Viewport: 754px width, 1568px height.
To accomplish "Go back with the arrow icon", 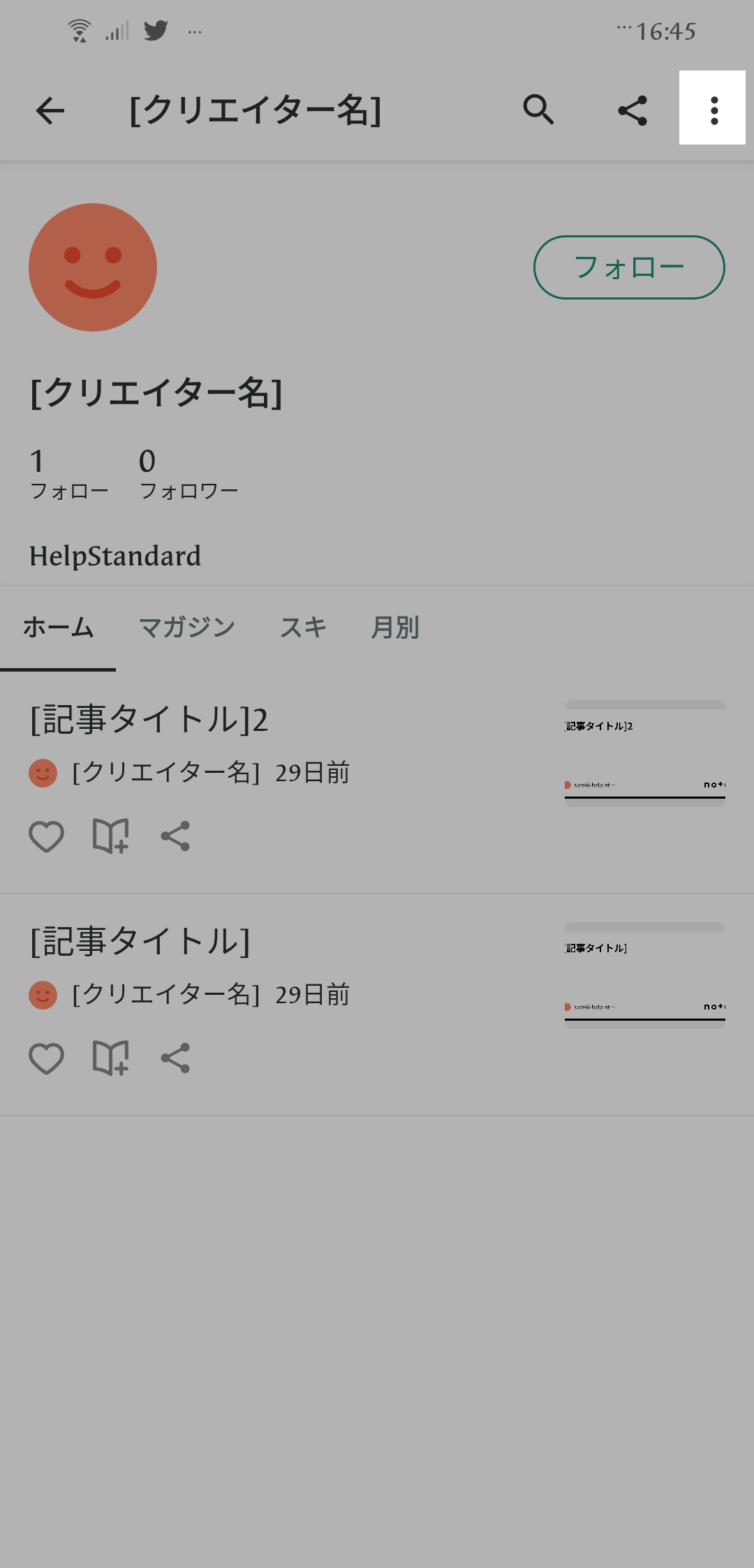I will pyautogui.click(x=50, y=110).
